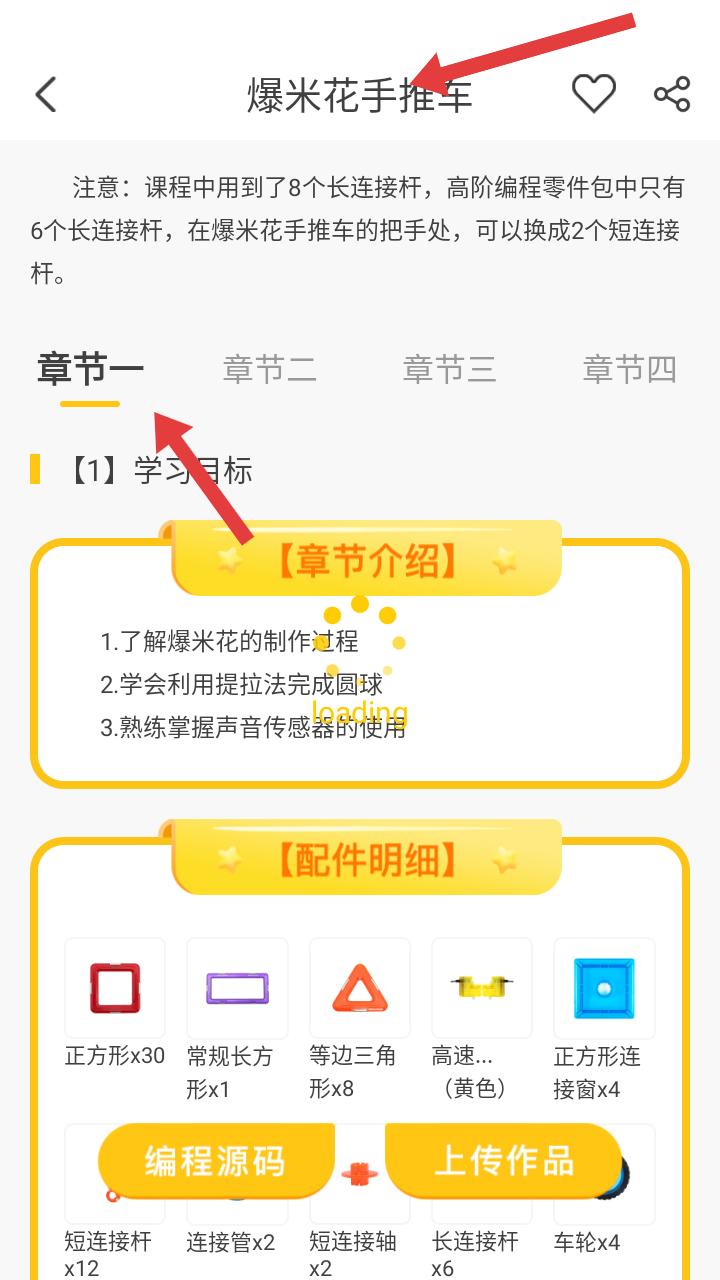Screen dimensions: 720x1280
Task: Open the 章节四 tab
Action: tap(630, 370)
